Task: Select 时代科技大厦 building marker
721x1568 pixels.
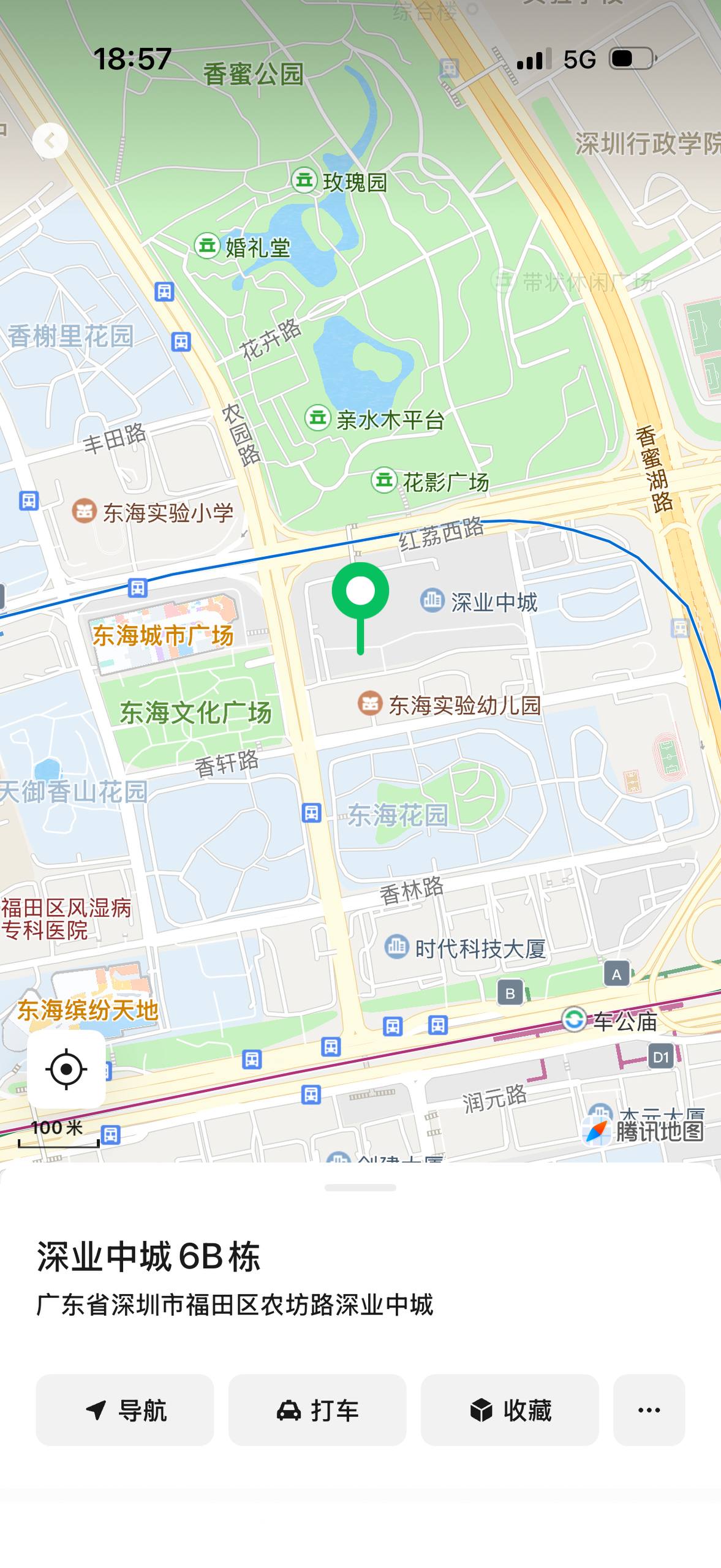Action: pos(397,948)
